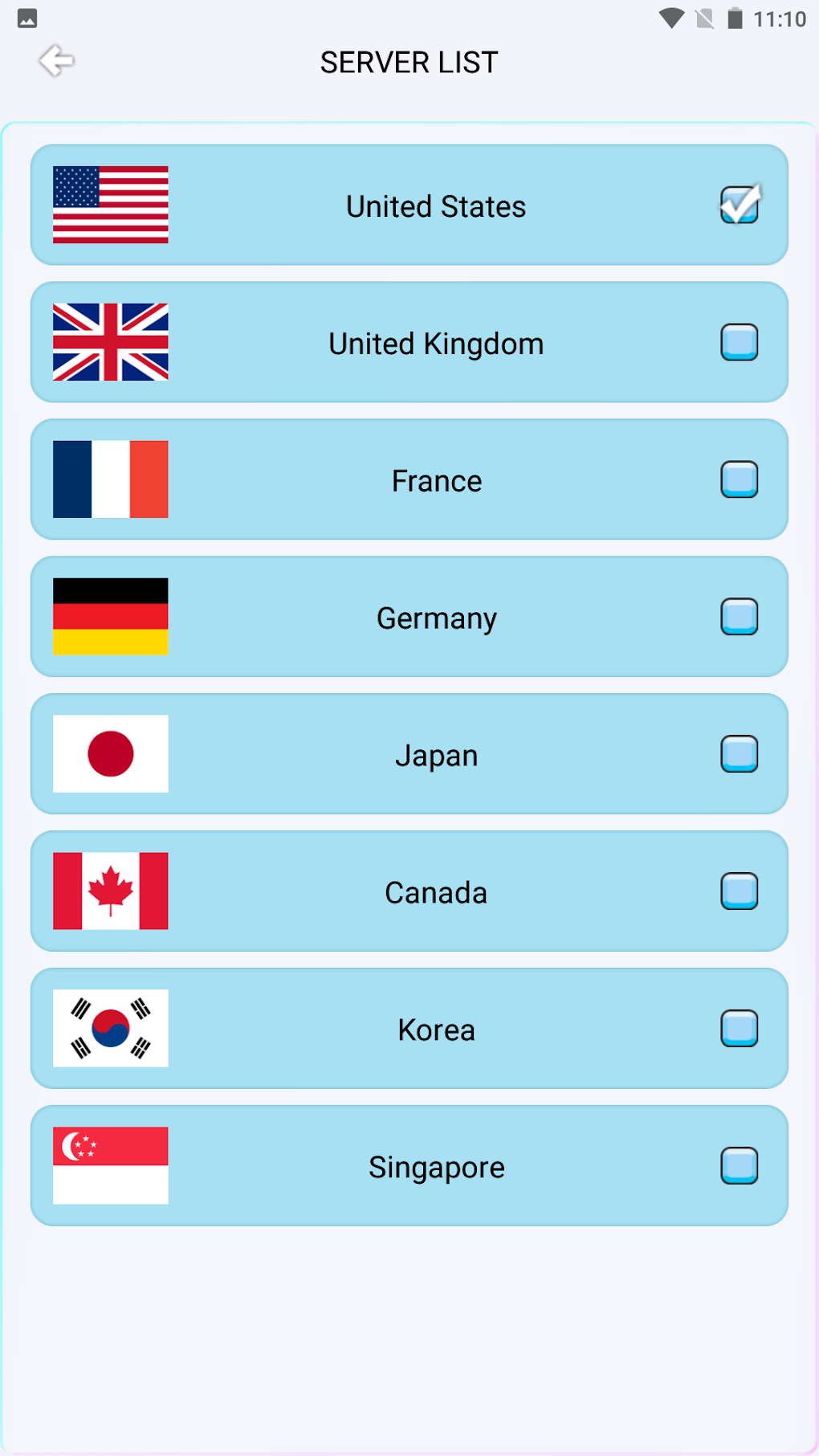Select the United Kingdom server row
Viewport: 819px width, 1456px height.
click(x=409, y=342)
